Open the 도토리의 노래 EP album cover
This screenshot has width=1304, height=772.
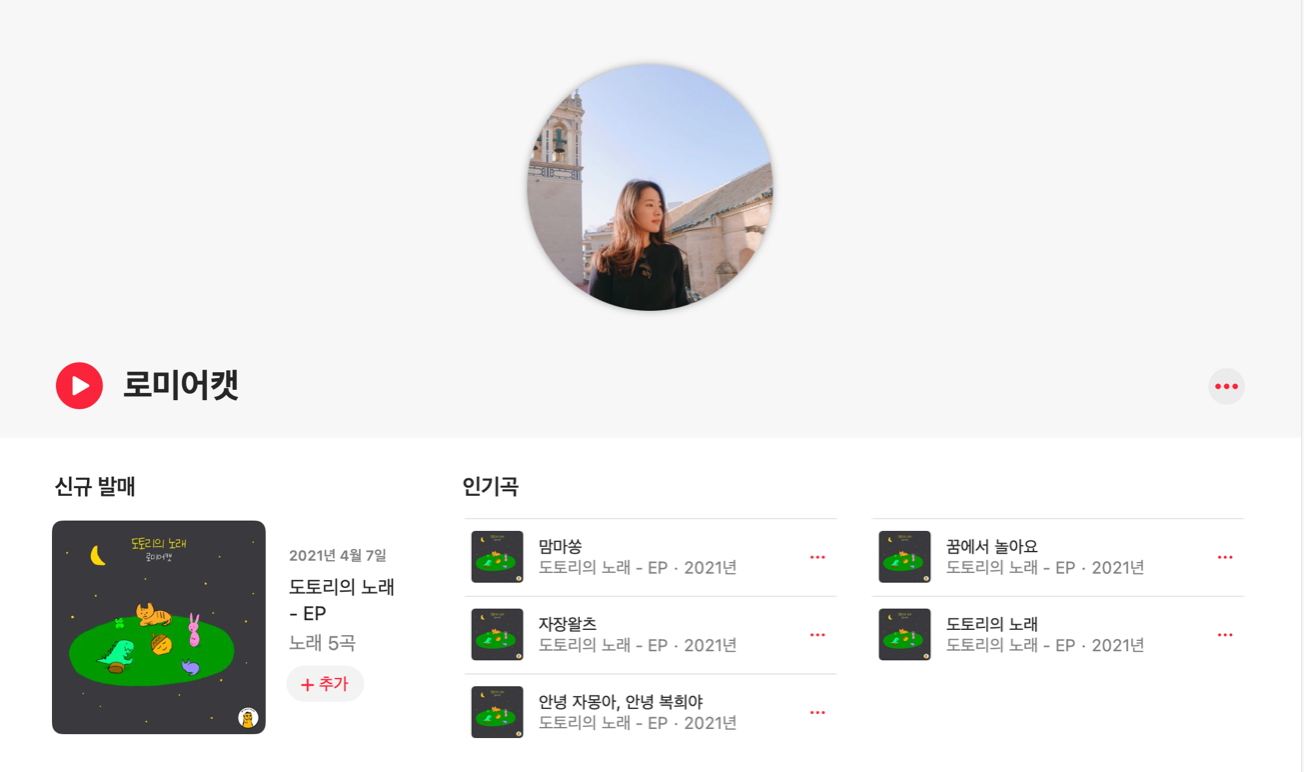pos(159,627)
